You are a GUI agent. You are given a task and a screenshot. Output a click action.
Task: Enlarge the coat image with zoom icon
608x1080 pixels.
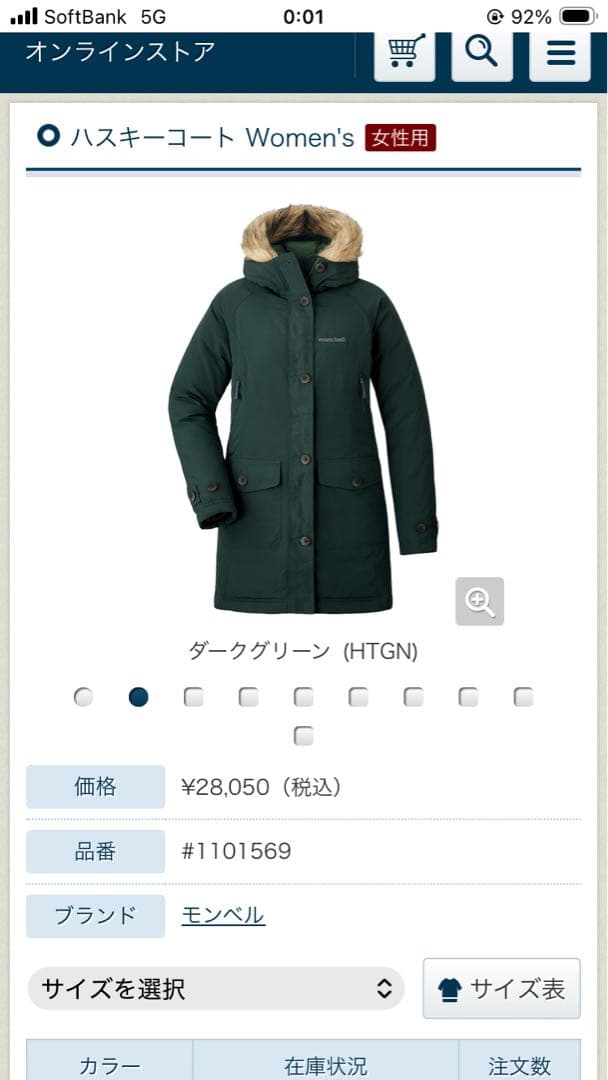480,602
